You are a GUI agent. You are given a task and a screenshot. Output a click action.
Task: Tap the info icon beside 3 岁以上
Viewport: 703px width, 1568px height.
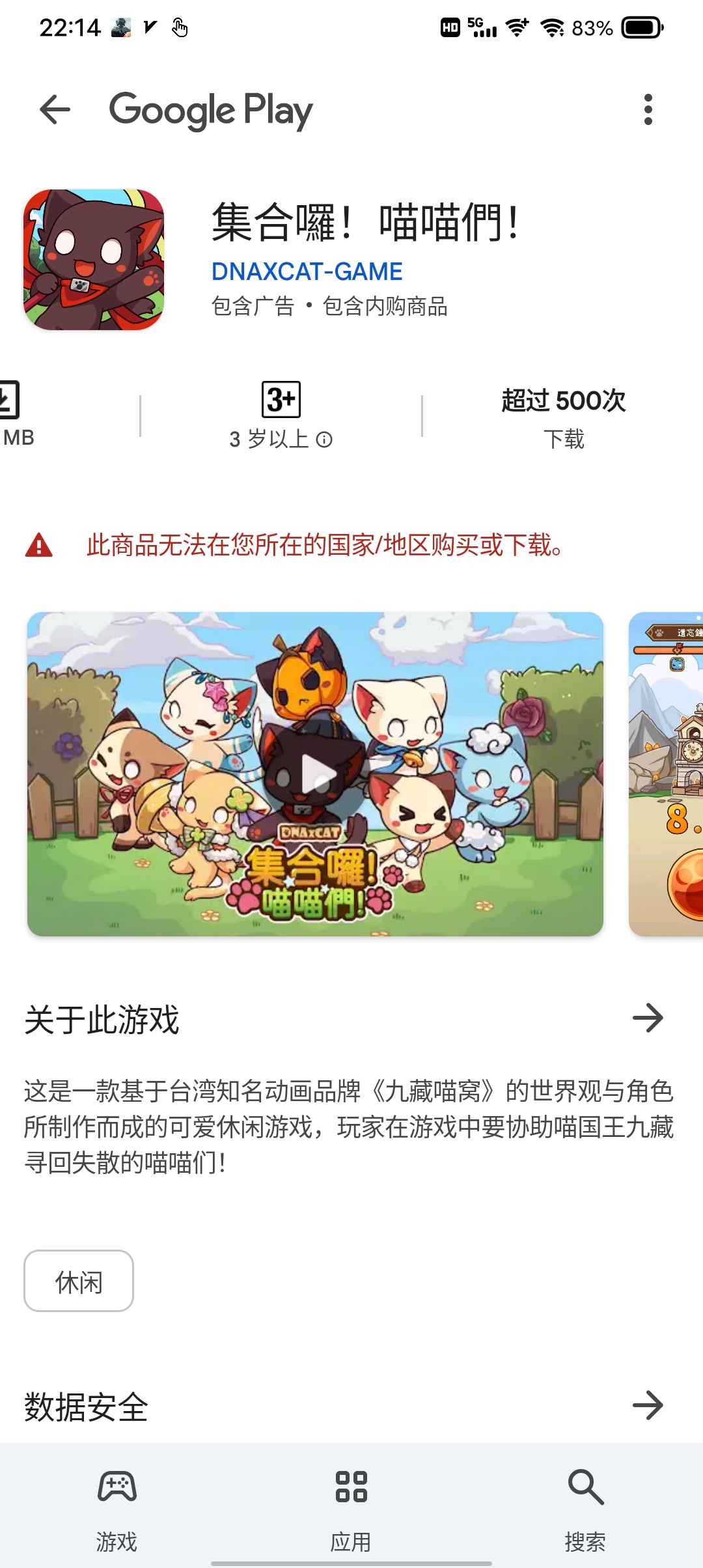click(324, 440)
